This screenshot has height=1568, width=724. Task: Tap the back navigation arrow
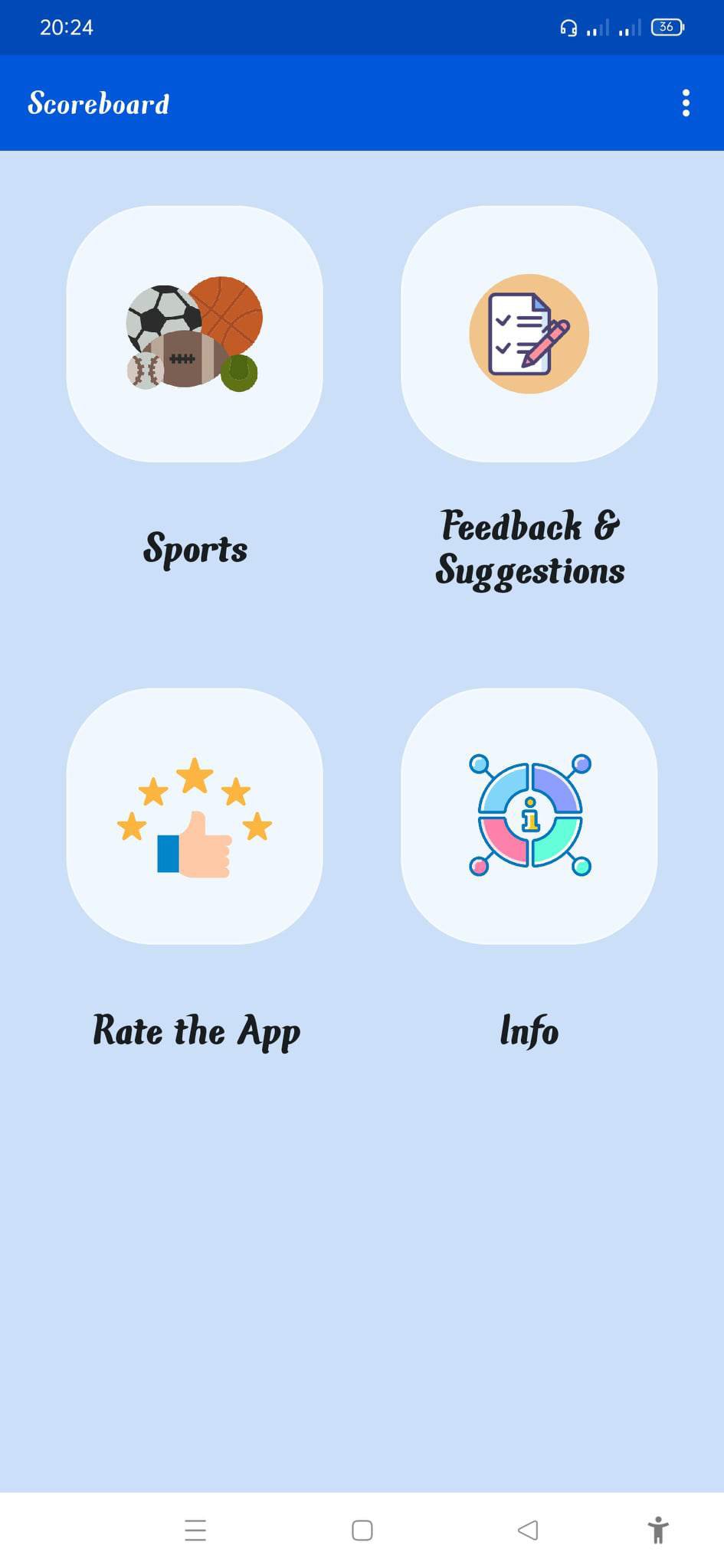[528, 1531]
